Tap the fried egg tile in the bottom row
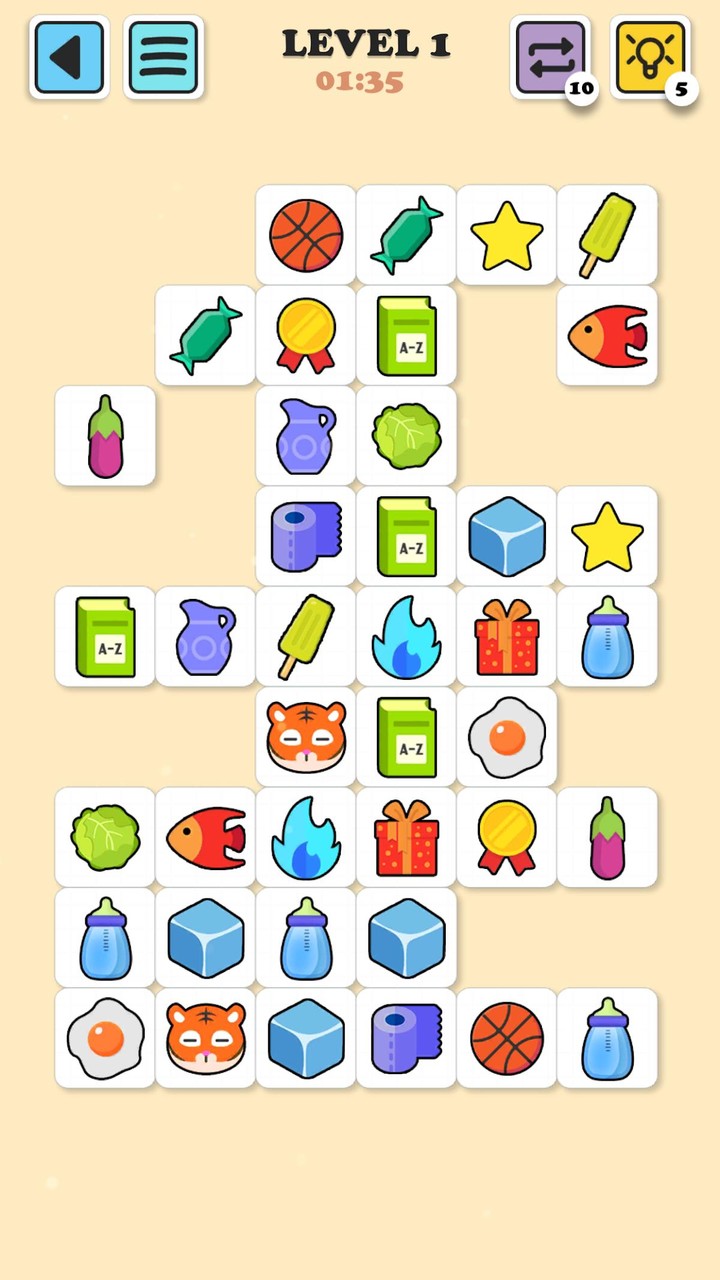The image size is (720, 1280). coord(105,1038)
